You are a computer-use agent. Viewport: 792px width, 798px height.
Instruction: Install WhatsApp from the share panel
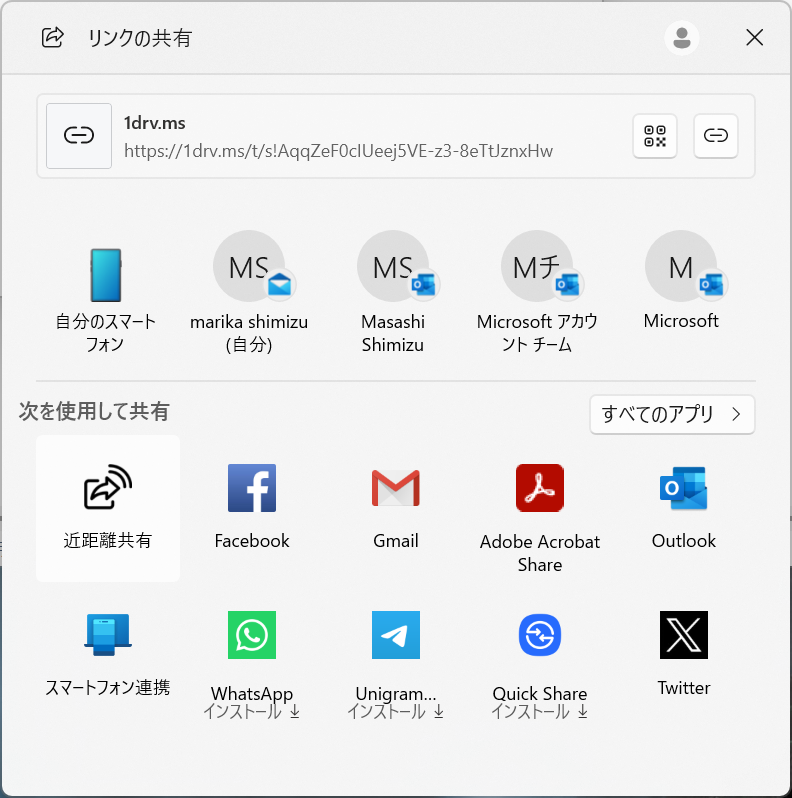coord(251,655)
